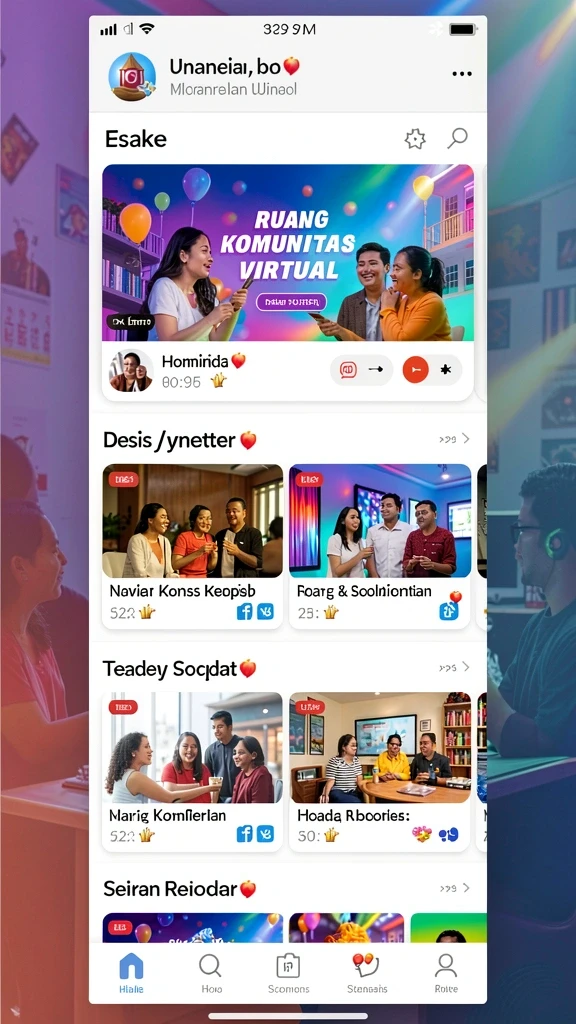
Task: Open the Hoada Rboories card
Action: tap(380, 771)
